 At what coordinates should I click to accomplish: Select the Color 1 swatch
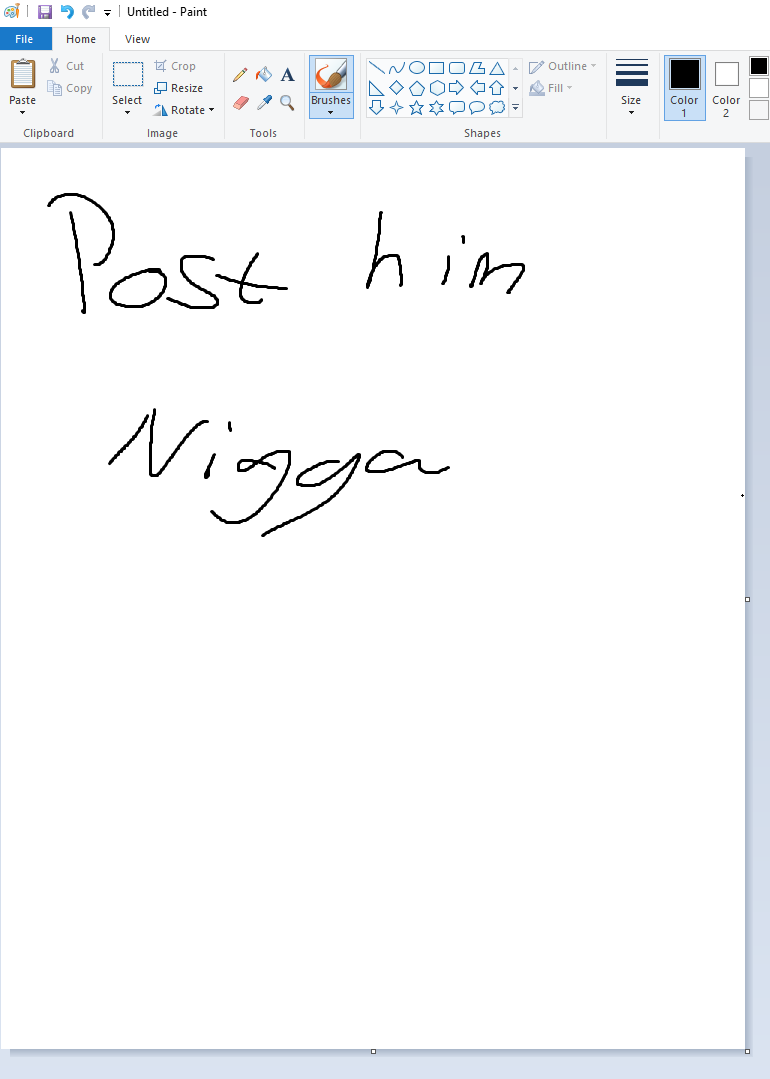684,86
